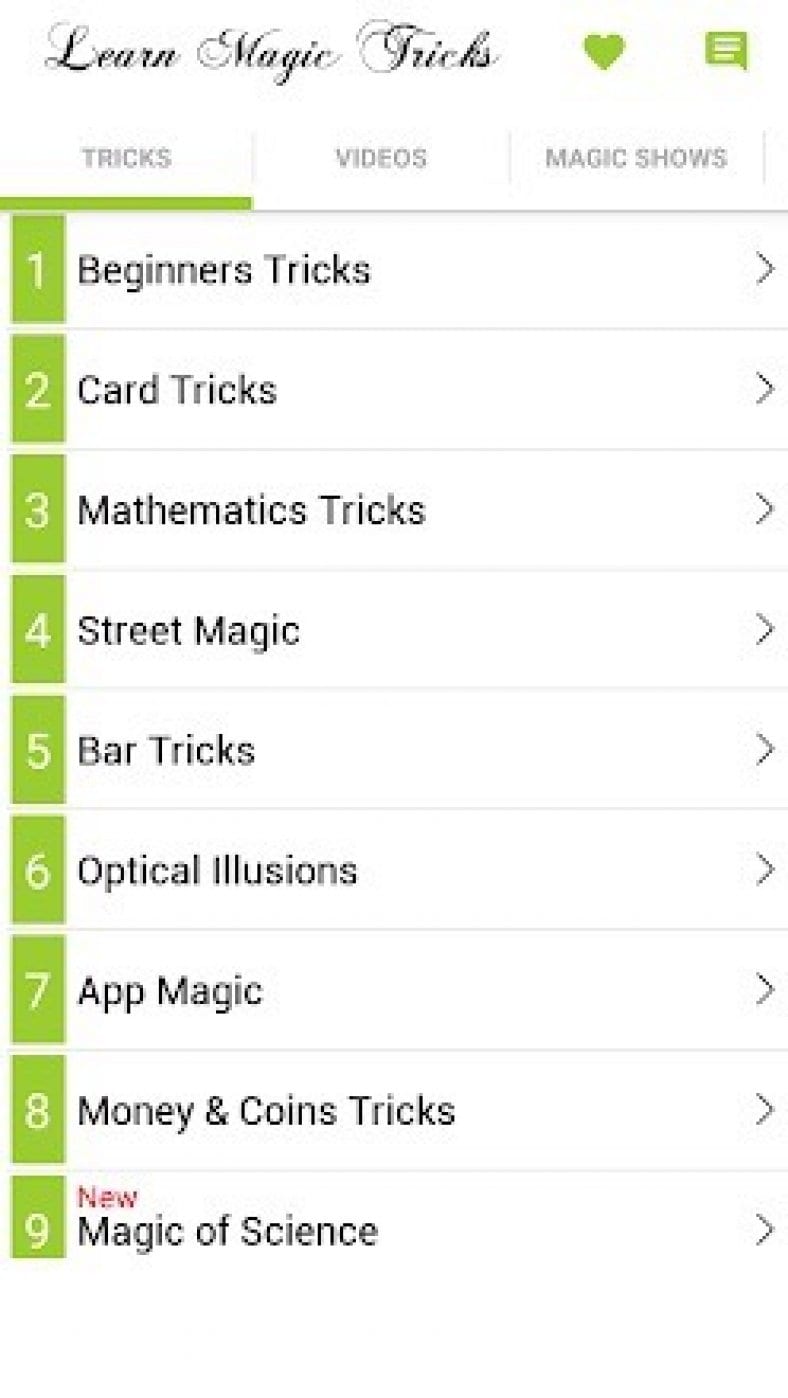Viewport: 788px width, 1398px height.
Task: Tap the heart favorites icon
Action: tap(605, 50)
